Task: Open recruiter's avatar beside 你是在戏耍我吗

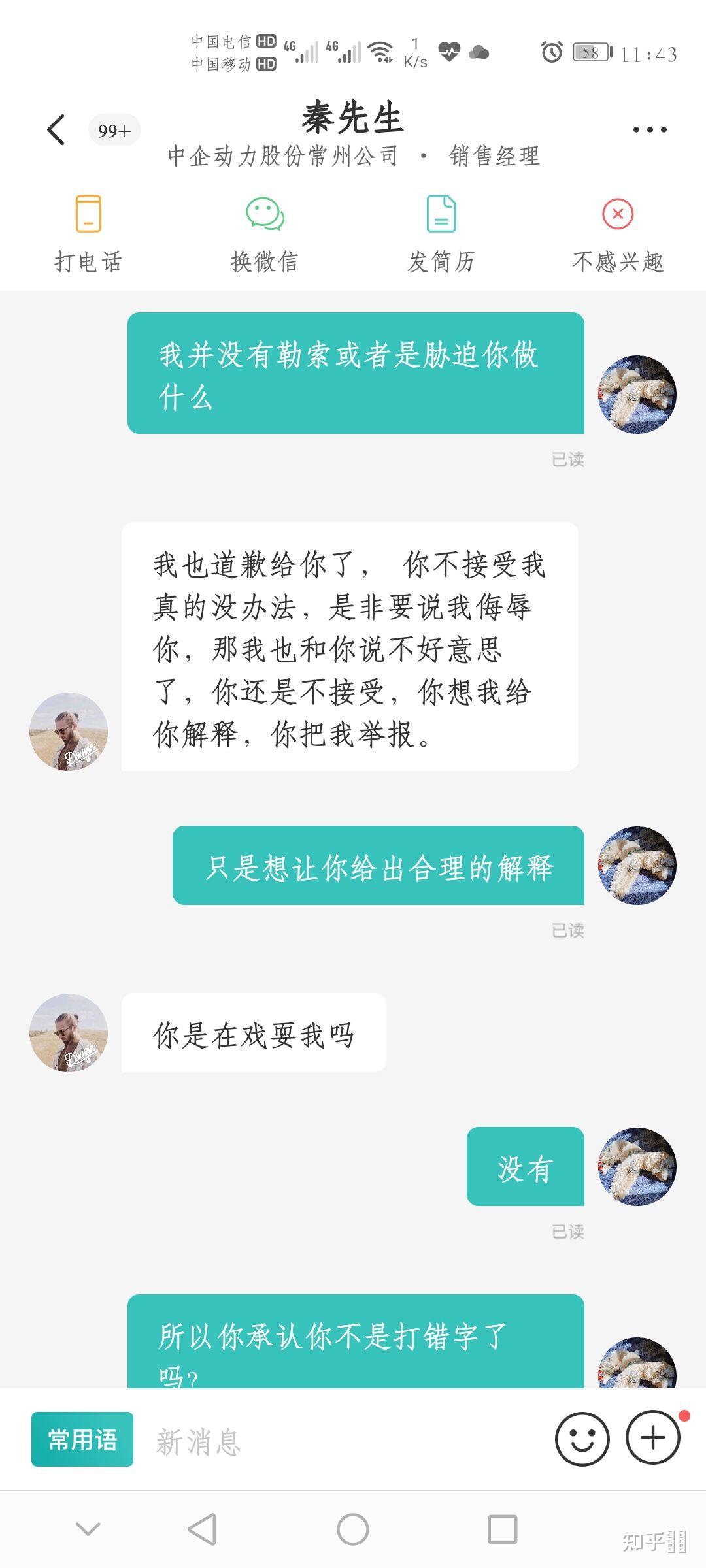Action: [x=69, y=1033]
